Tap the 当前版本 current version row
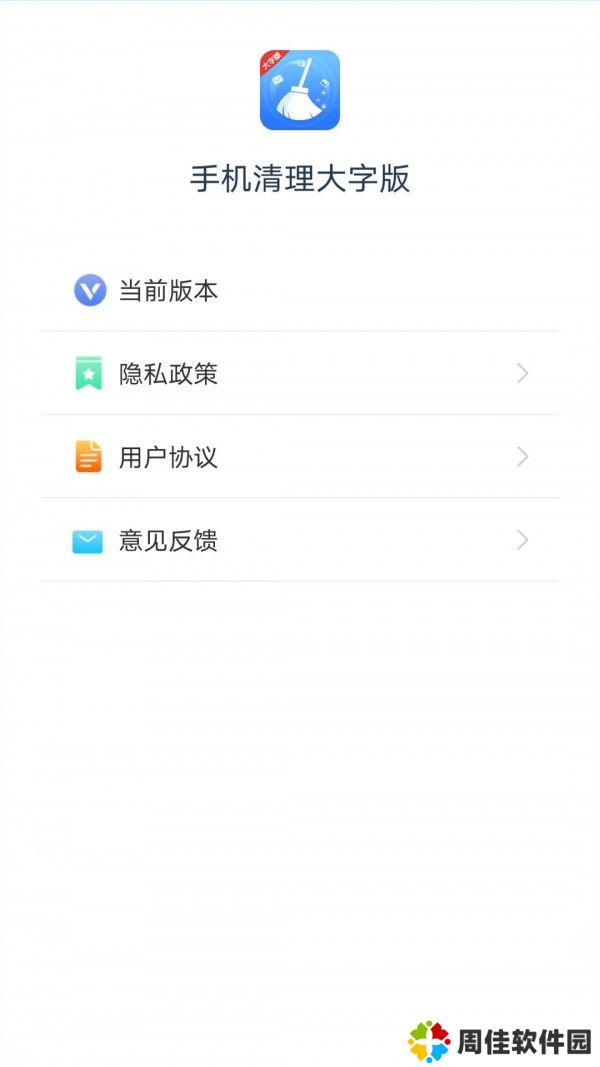The image size is (600, 1067). tap(300, 291)
